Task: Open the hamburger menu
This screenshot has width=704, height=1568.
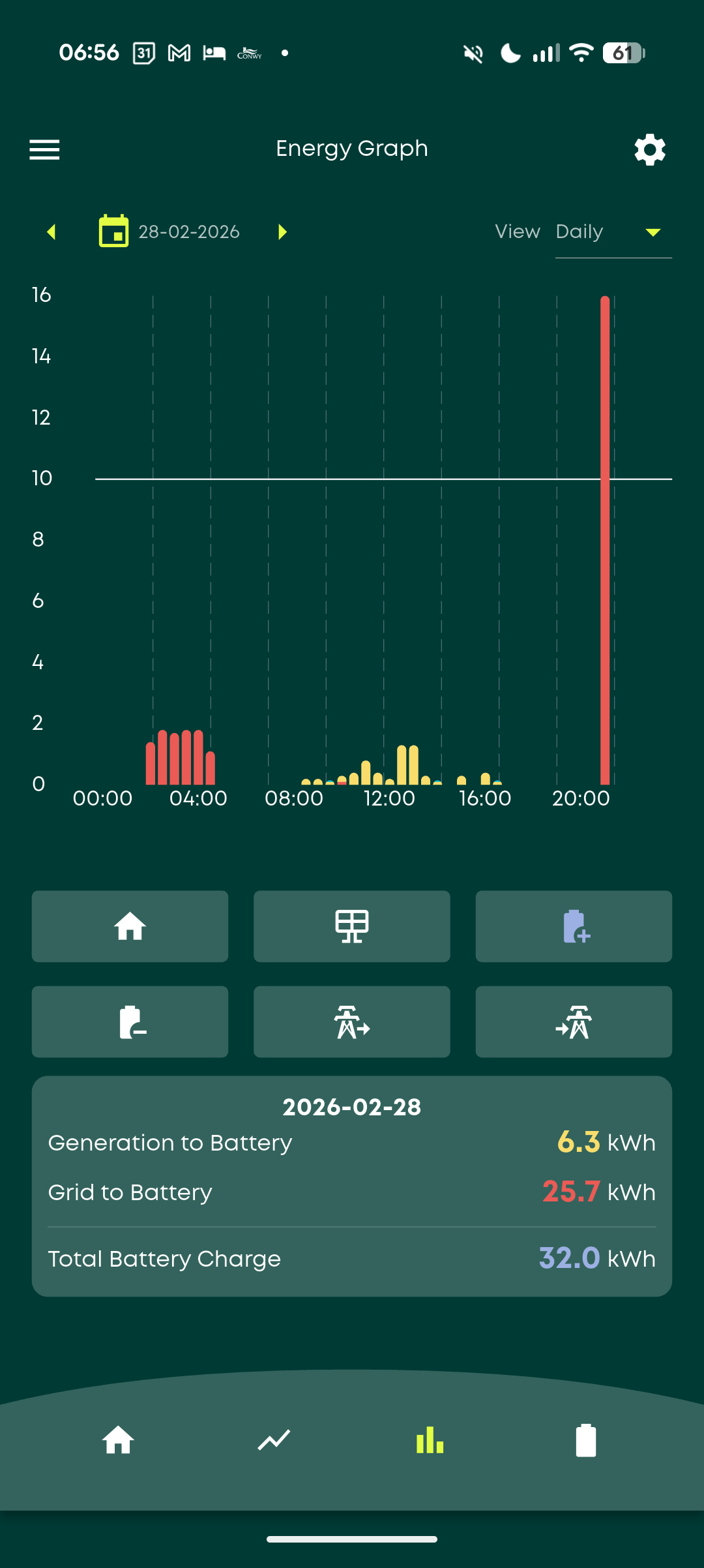Action: (x=44, y=149)
